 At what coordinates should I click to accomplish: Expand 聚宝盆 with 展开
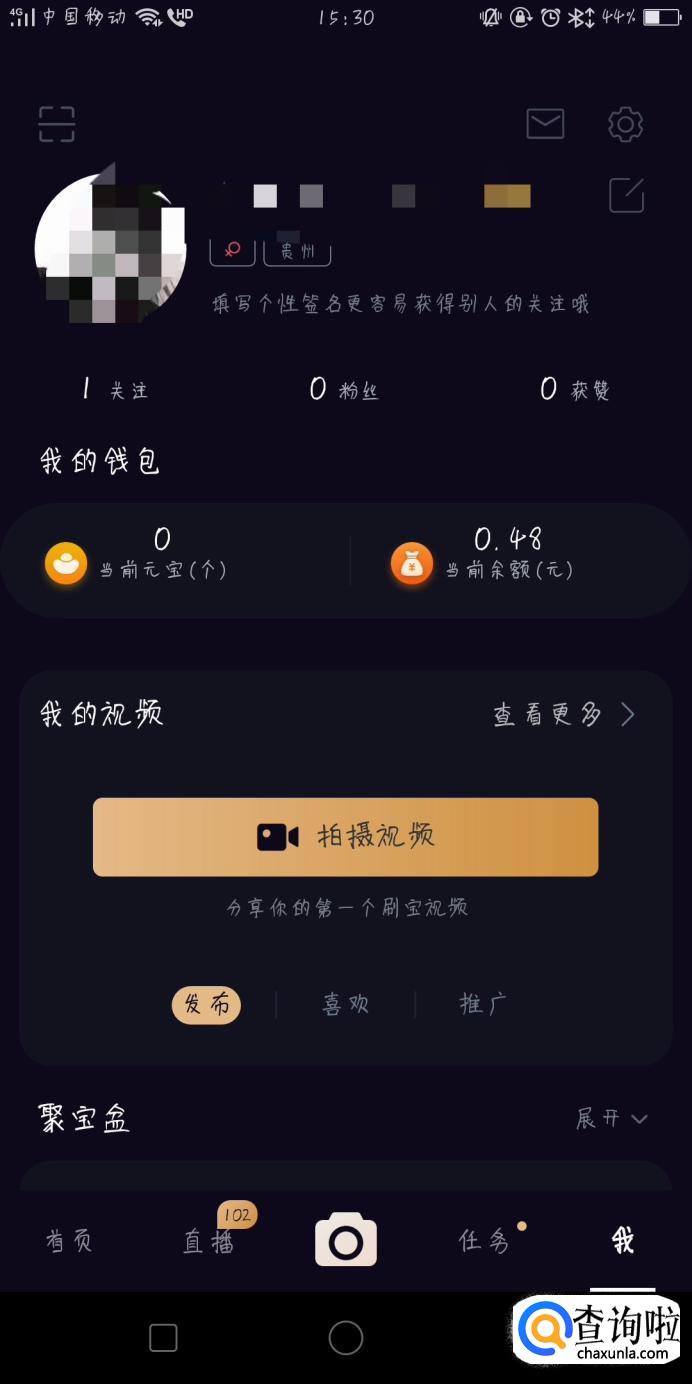tap(611, 1119)
